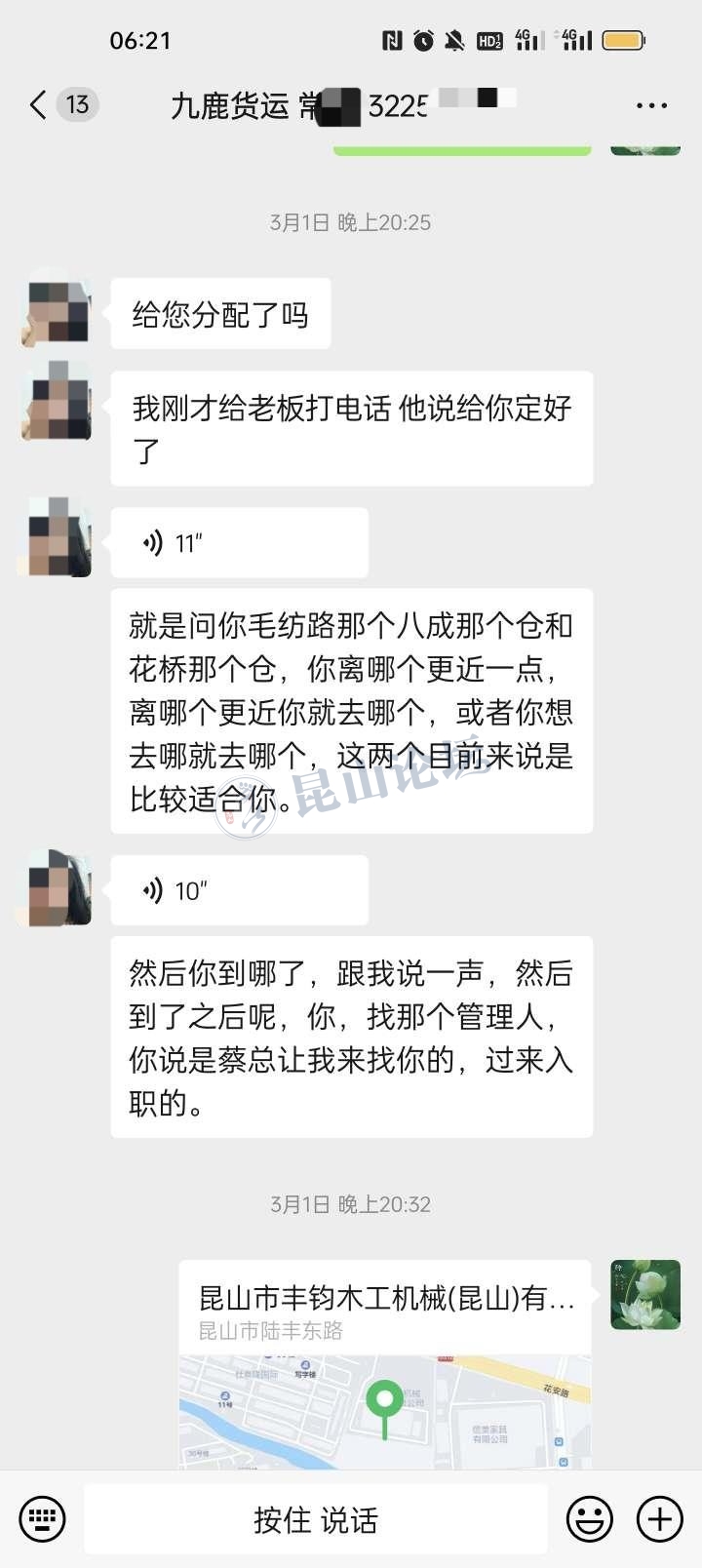This screenshot has height=1568, width=702.
Task: Tap the 按住 说话 voice button
Action: pyautogui.click(x=316, y=1519)
